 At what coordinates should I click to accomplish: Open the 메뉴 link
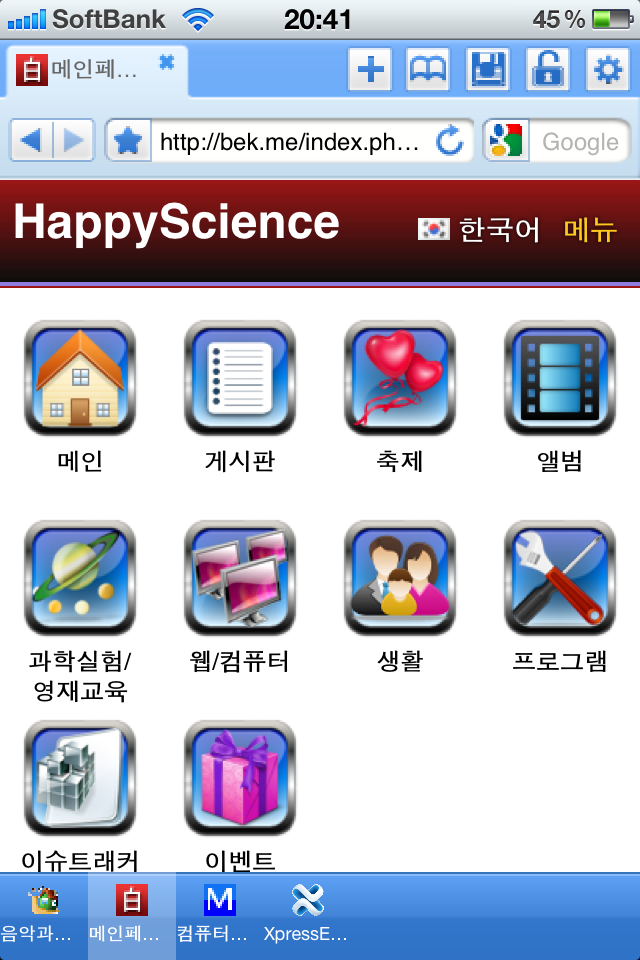(x=590, y=230)
